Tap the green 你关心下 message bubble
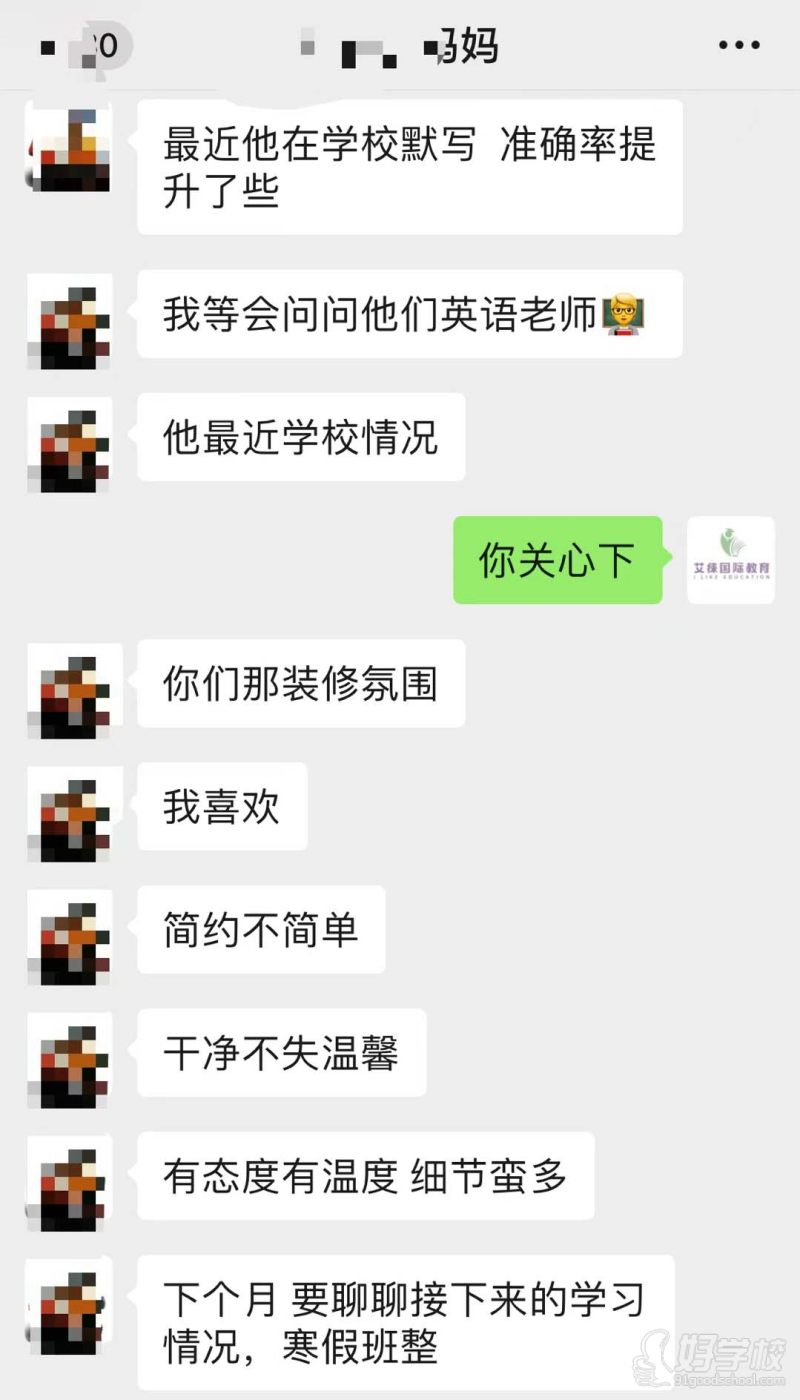Viewport: 800px width, 1400px height. [x=558, y=560]
